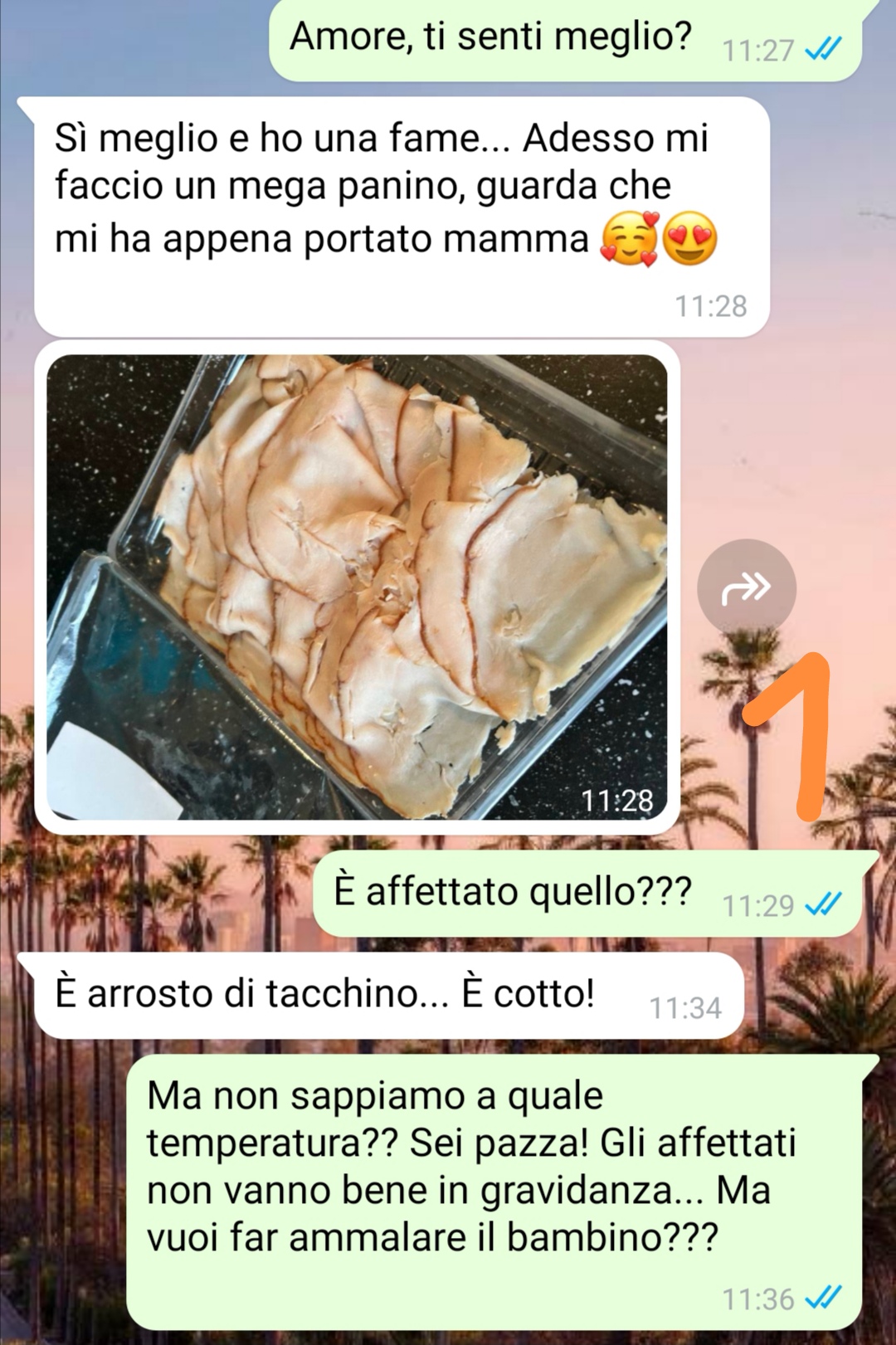Forward the turkey roast photo
Screen dimensions: 896x1345
coord(747,588)
